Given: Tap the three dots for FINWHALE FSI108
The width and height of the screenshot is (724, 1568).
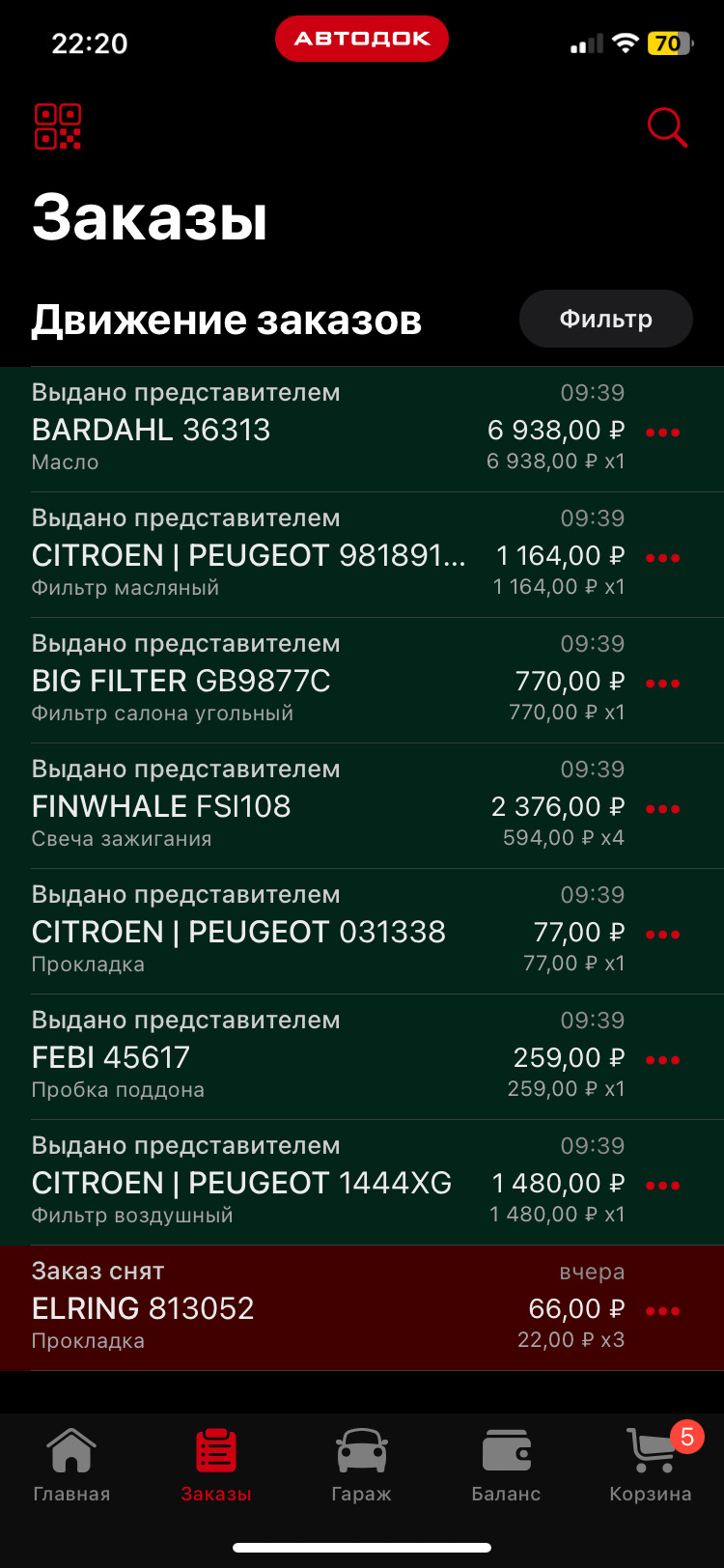Looking at the screenshot, I should click(662, 809).
